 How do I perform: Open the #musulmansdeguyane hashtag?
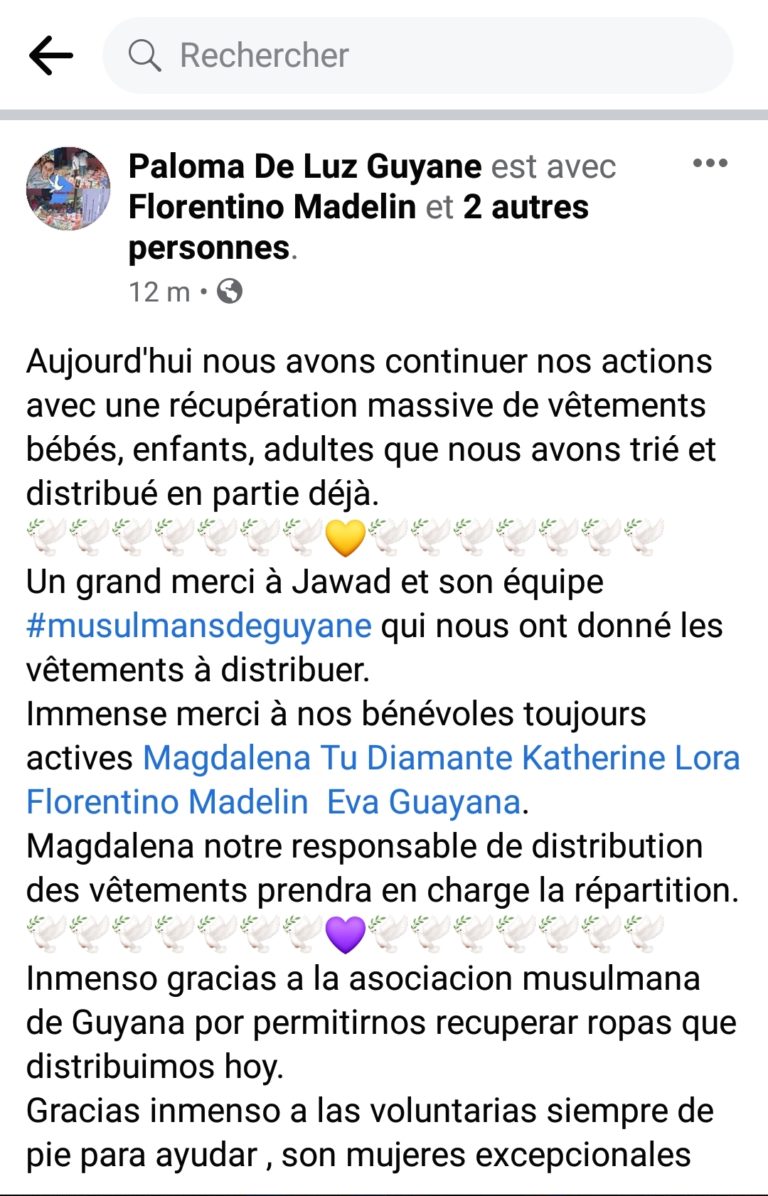199,625
